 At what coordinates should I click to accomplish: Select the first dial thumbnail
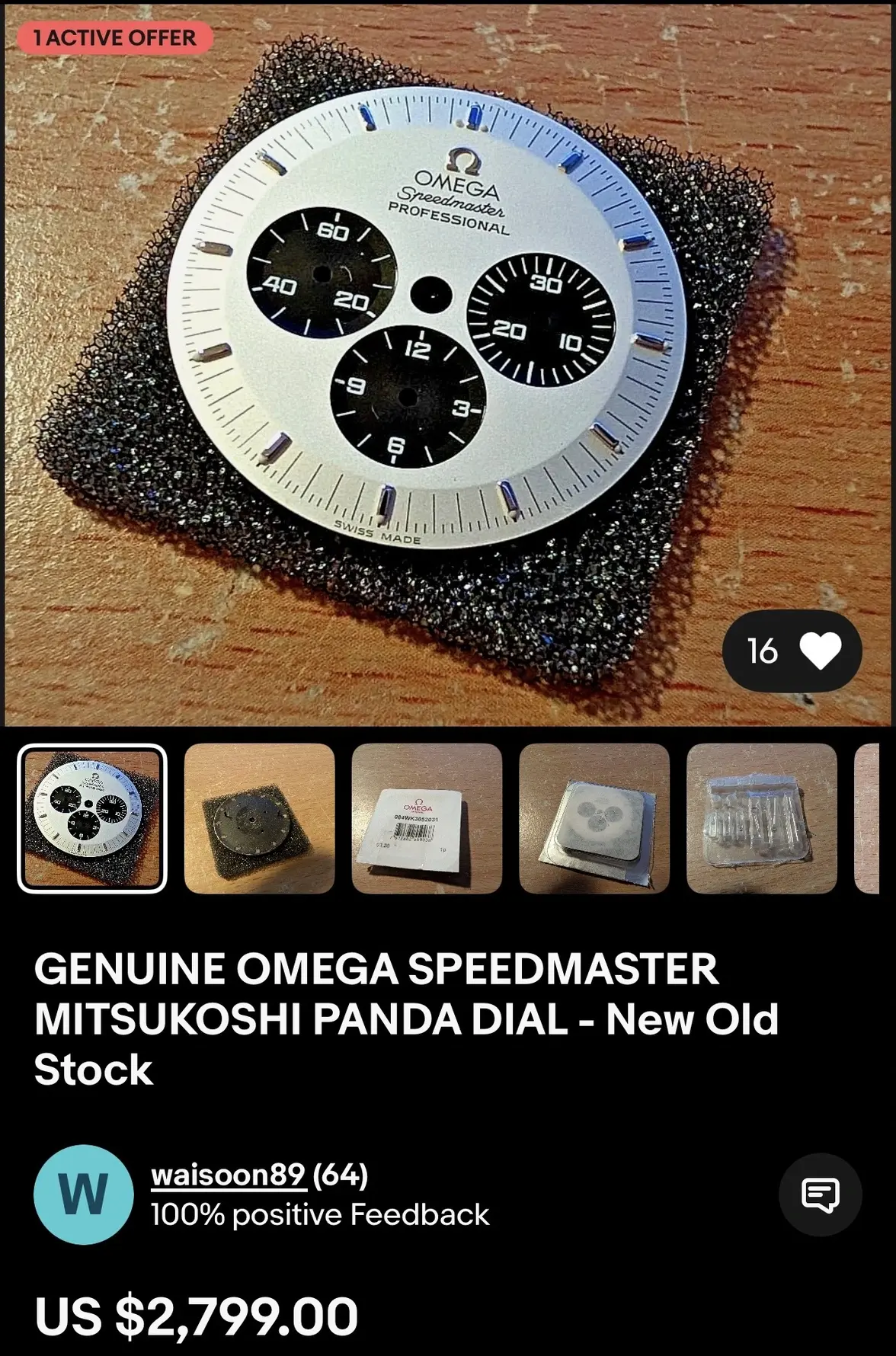[92, 818]
